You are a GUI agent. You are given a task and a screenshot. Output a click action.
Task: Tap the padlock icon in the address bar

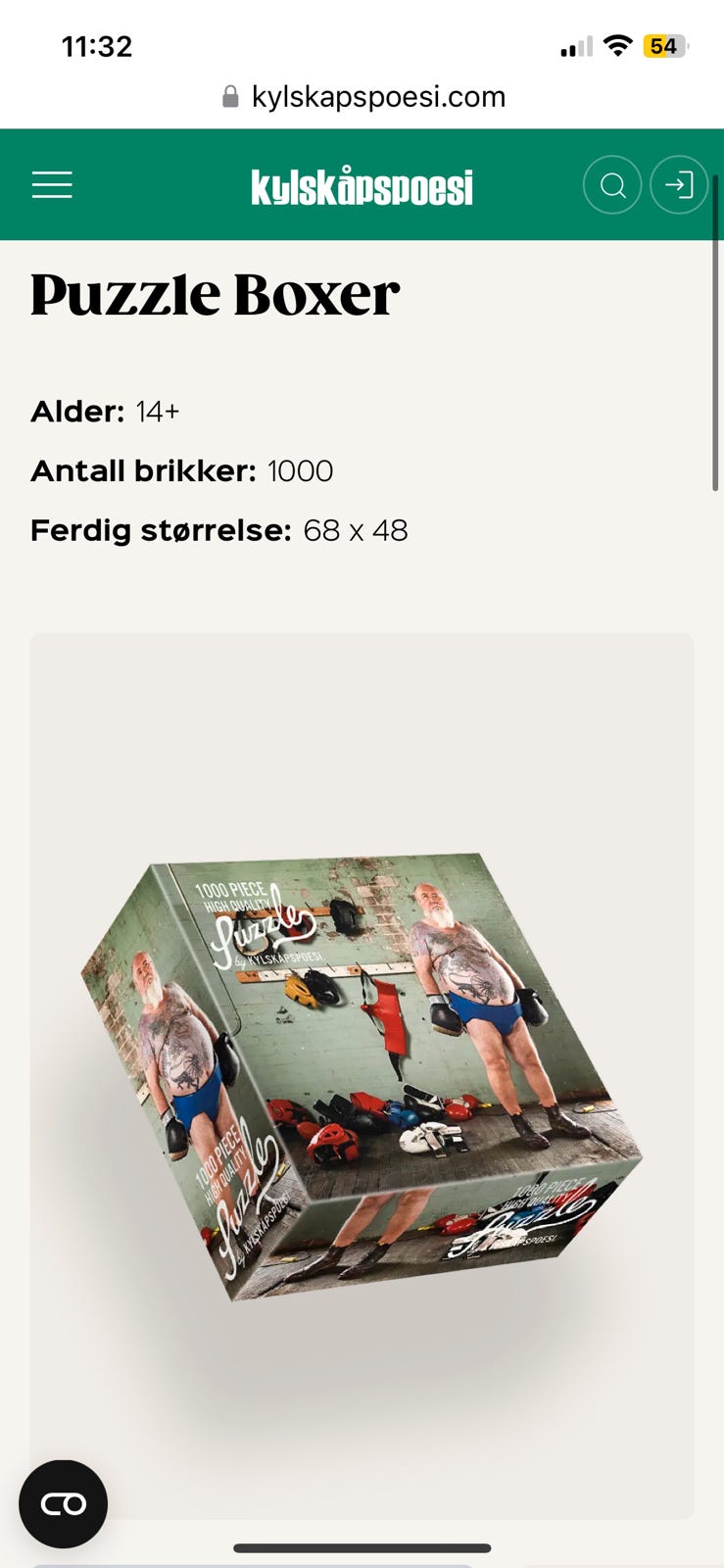(x=229, y=95)
